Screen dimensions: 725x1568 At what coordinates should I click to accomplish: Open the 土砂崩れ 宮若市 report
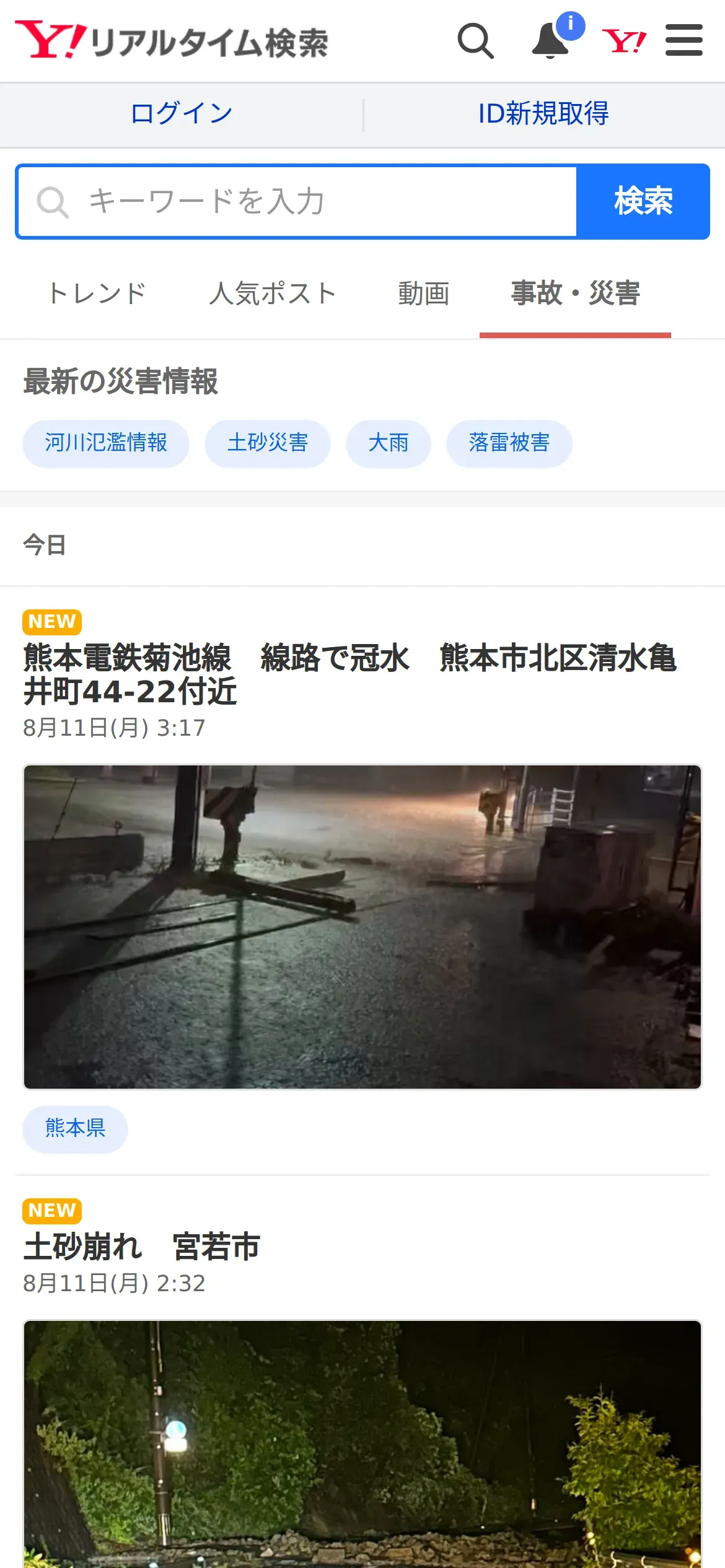pos(142,1247)
